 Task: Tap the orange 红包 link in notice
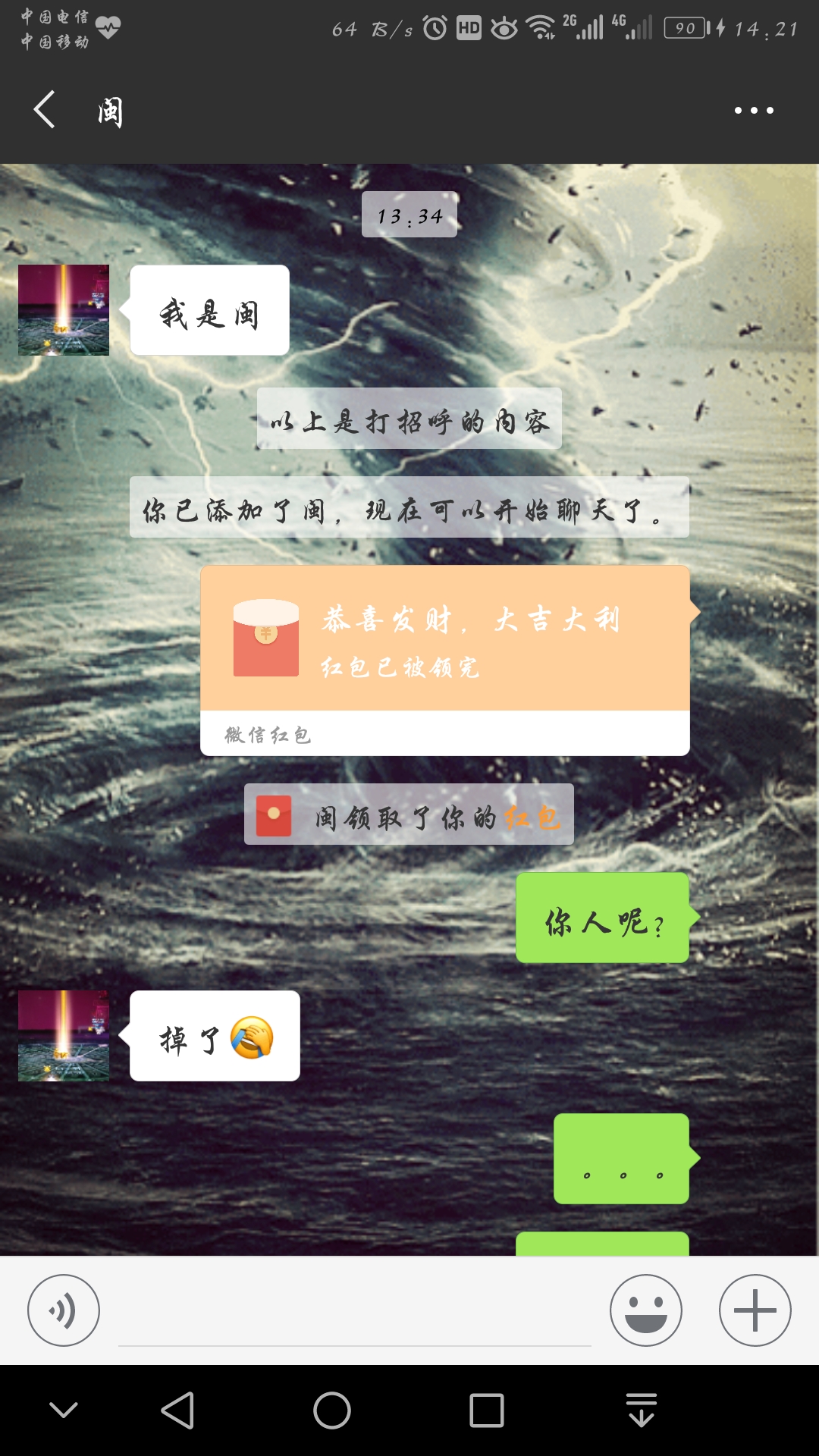(x=532, y=817)
